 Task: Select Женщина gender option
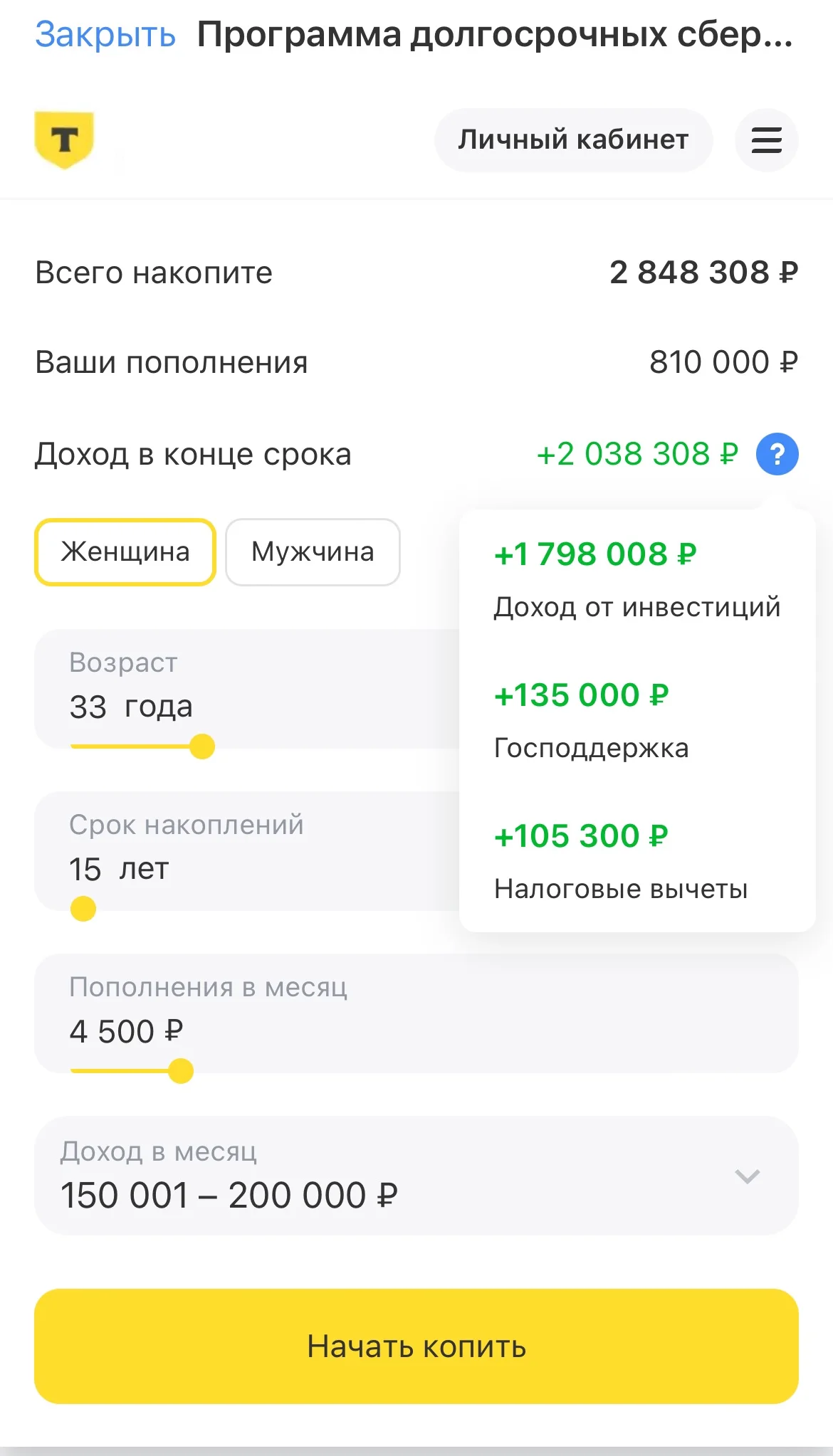[x=125, y=552]
